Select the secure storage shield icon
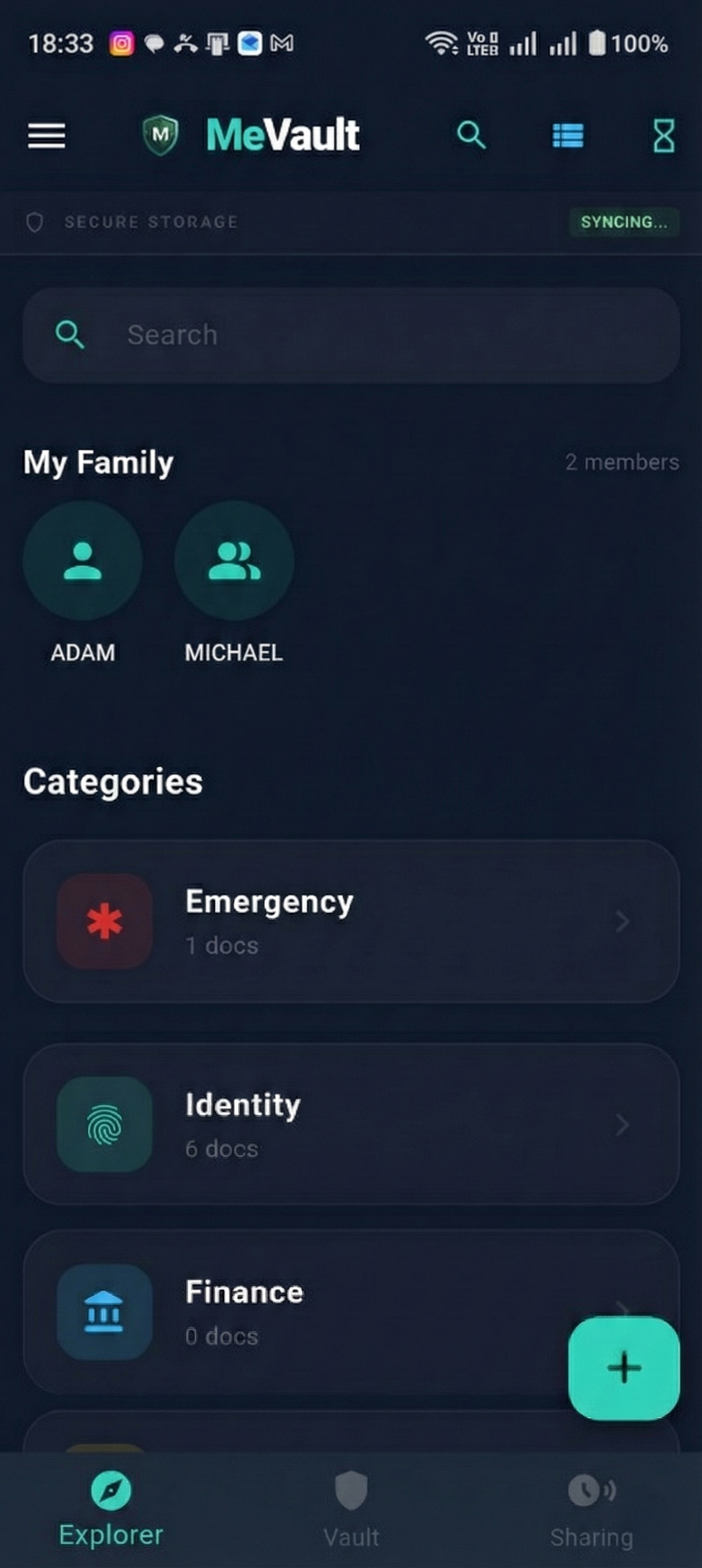The image size is (702, 1568). pos(35,222)
